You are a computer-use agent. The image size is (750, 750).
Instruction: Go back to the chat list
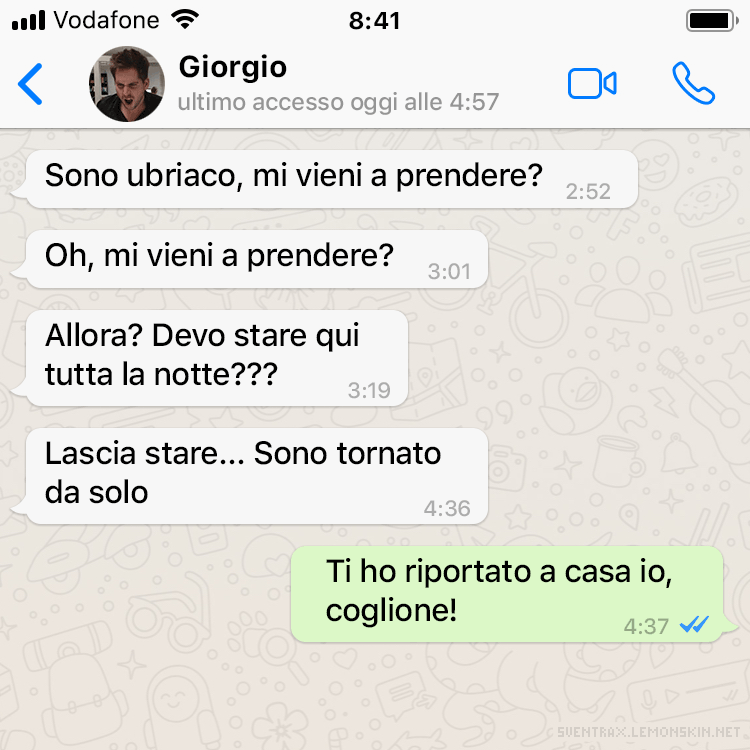pyautogui.click(x=31, y=84)
